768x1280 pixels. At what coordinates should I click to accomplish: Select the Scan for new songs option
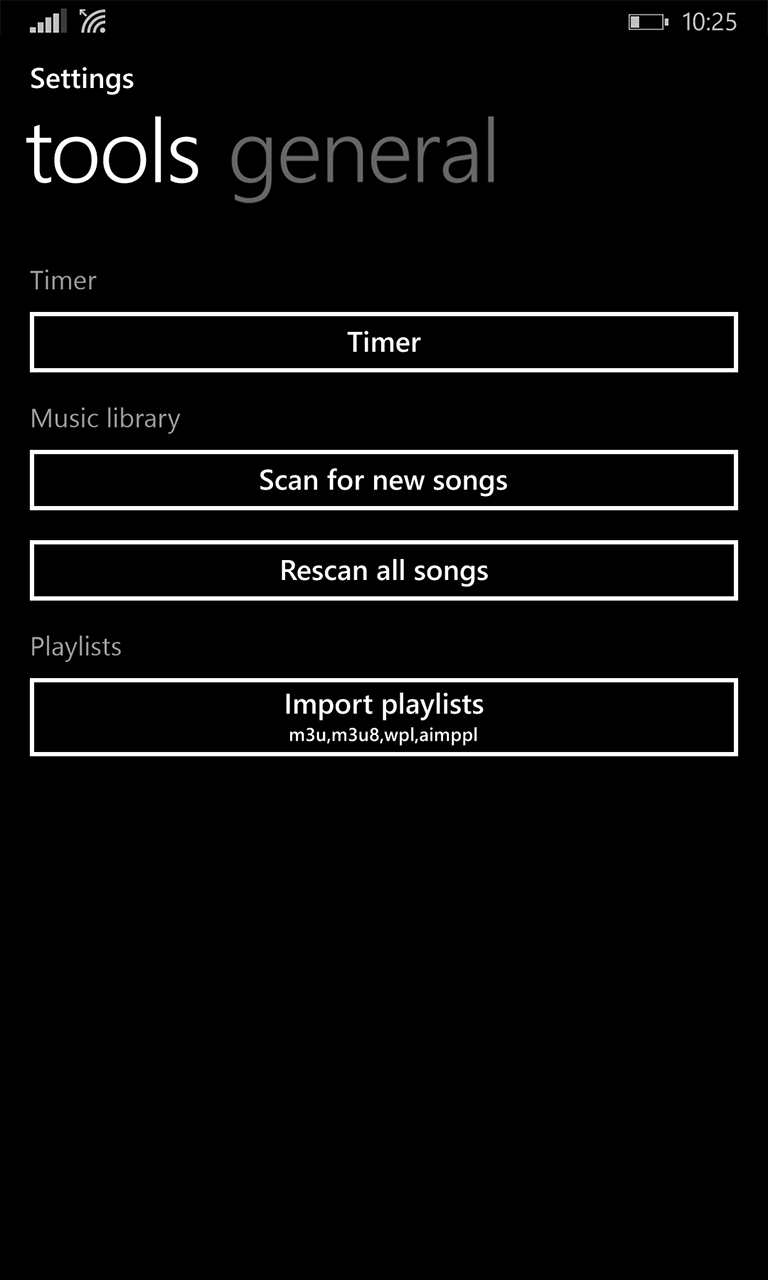(x=384, y=480)
